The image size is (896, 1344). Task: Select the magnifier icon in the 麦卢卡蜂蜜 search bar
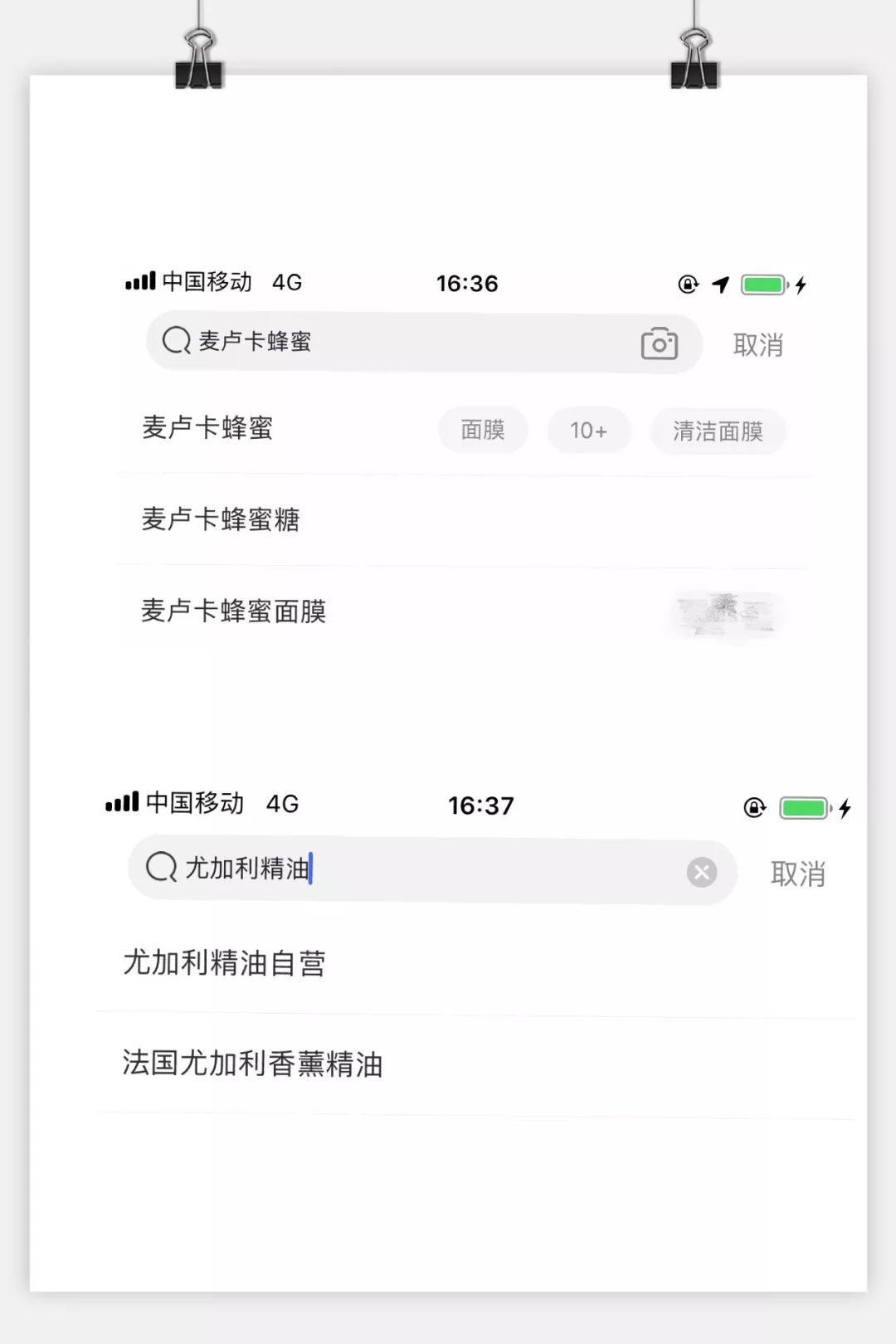click(176, 341)
